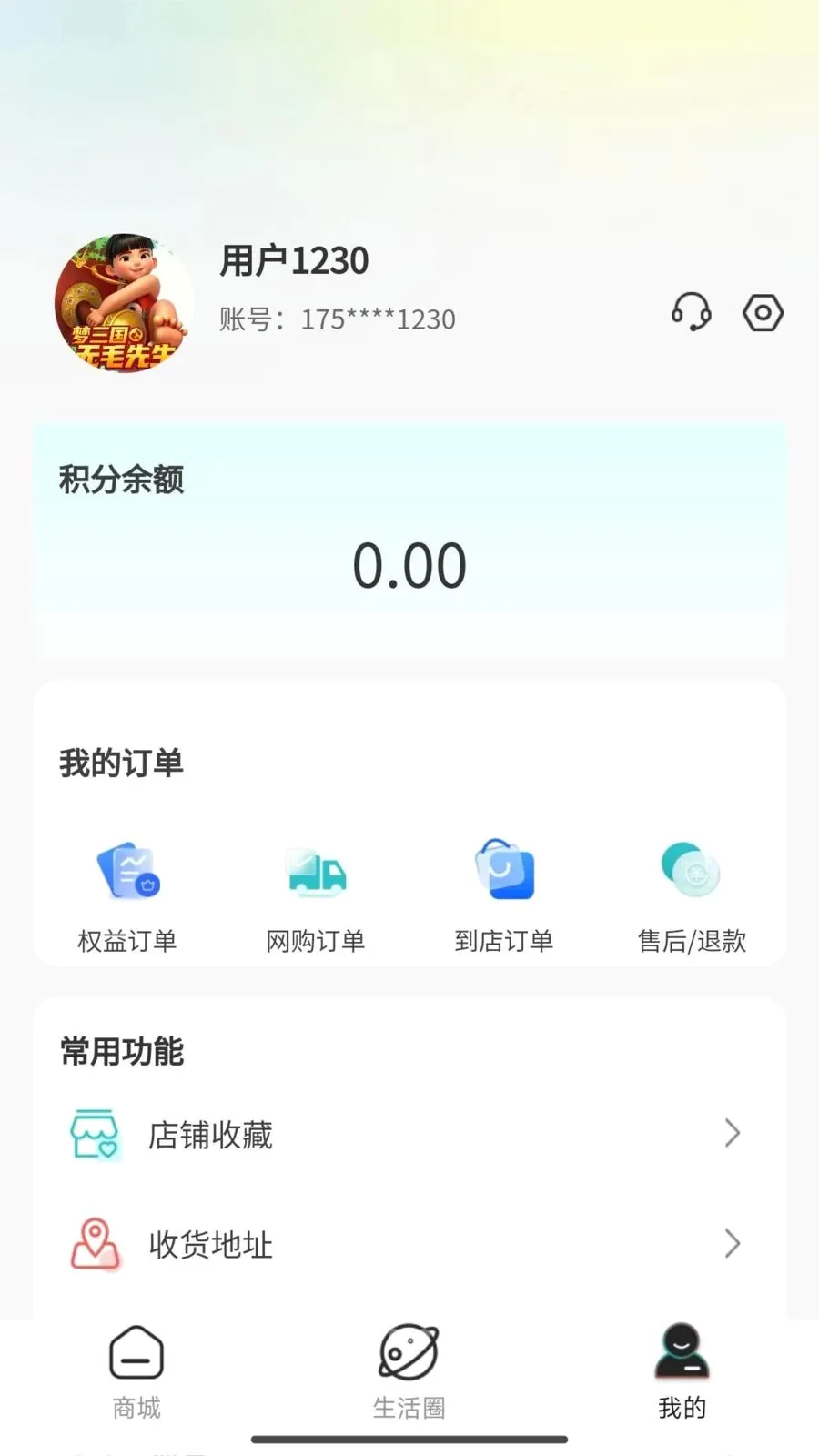Open 店铺收藏 row

pos(409,1134)
